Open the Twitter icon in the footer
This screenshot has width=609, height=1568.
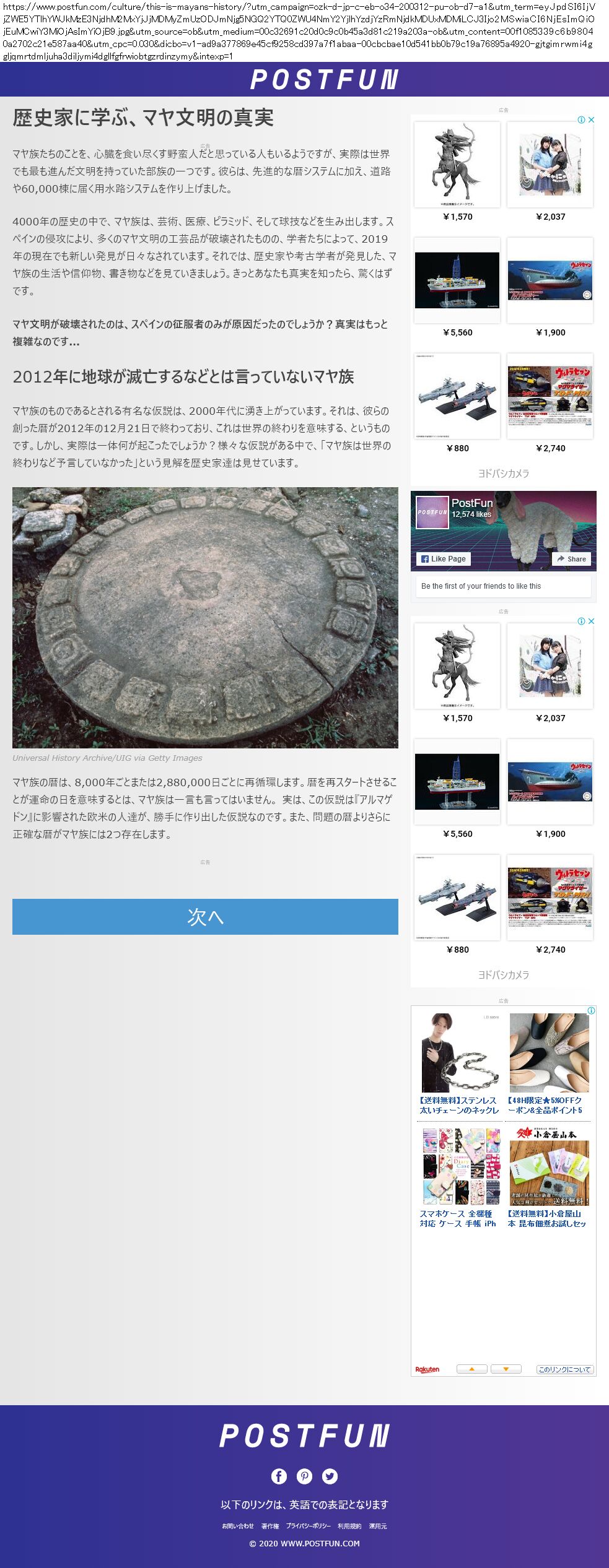(330, 1476)
